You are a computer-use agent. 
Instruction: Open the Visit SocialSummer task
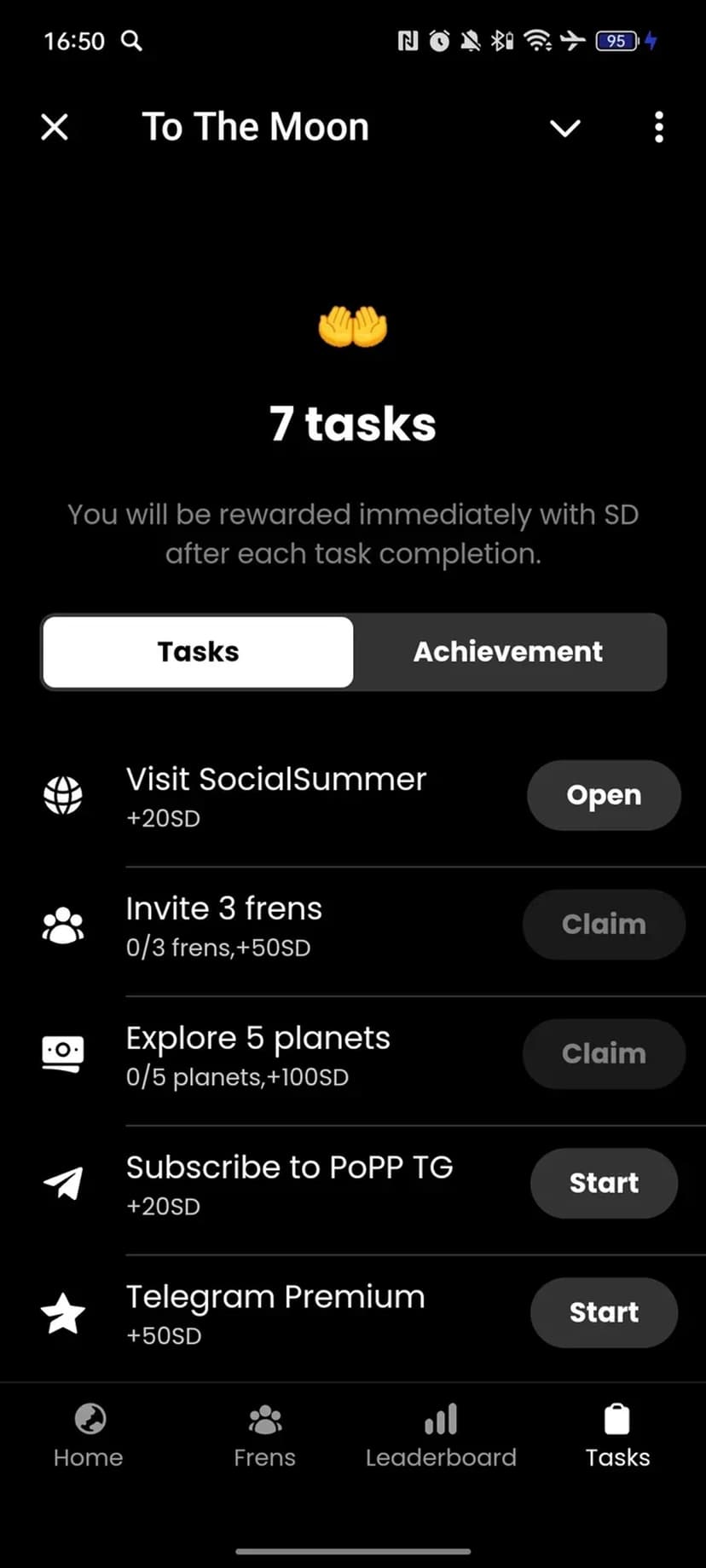(604, 795)
